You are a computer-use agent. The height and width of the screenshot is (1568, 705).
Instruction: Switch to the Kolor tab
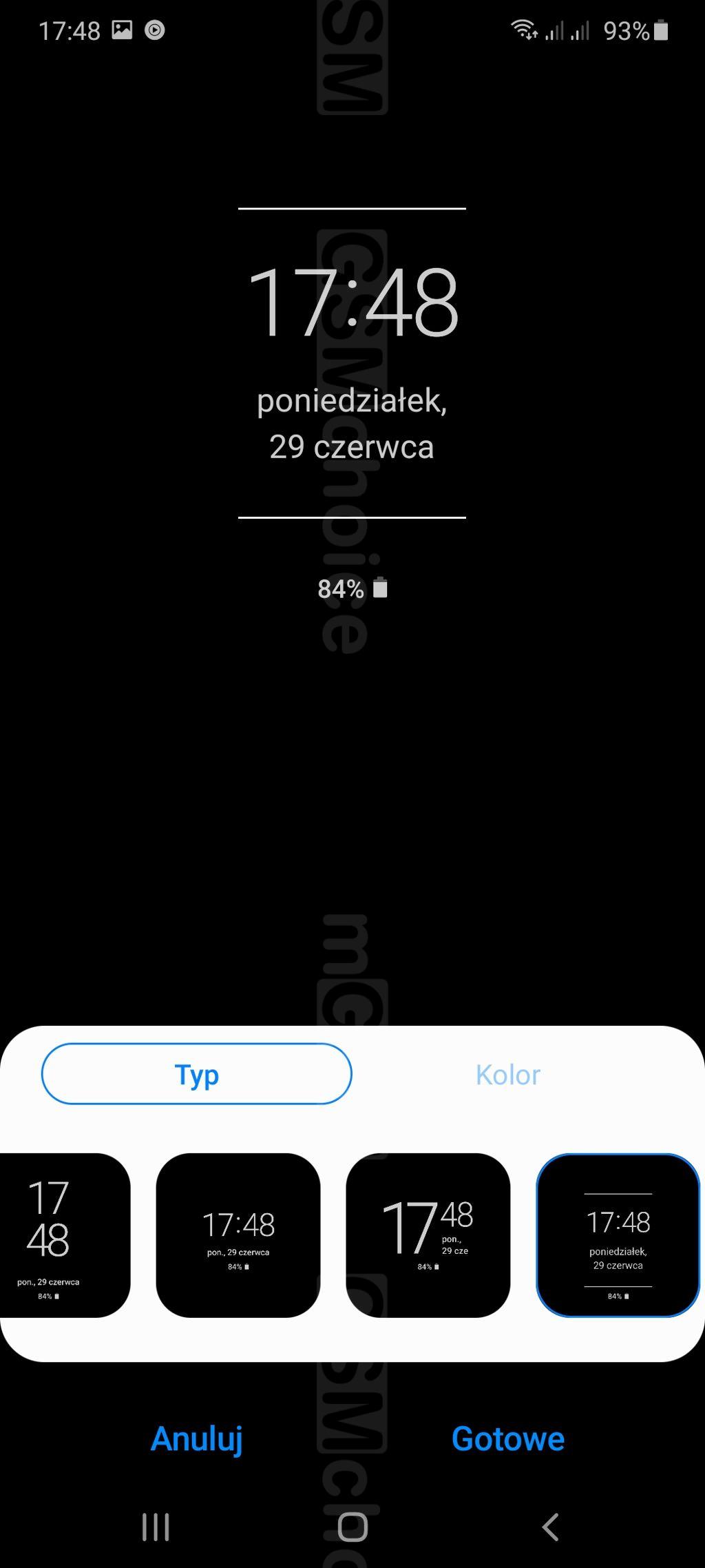(507, 1075)
